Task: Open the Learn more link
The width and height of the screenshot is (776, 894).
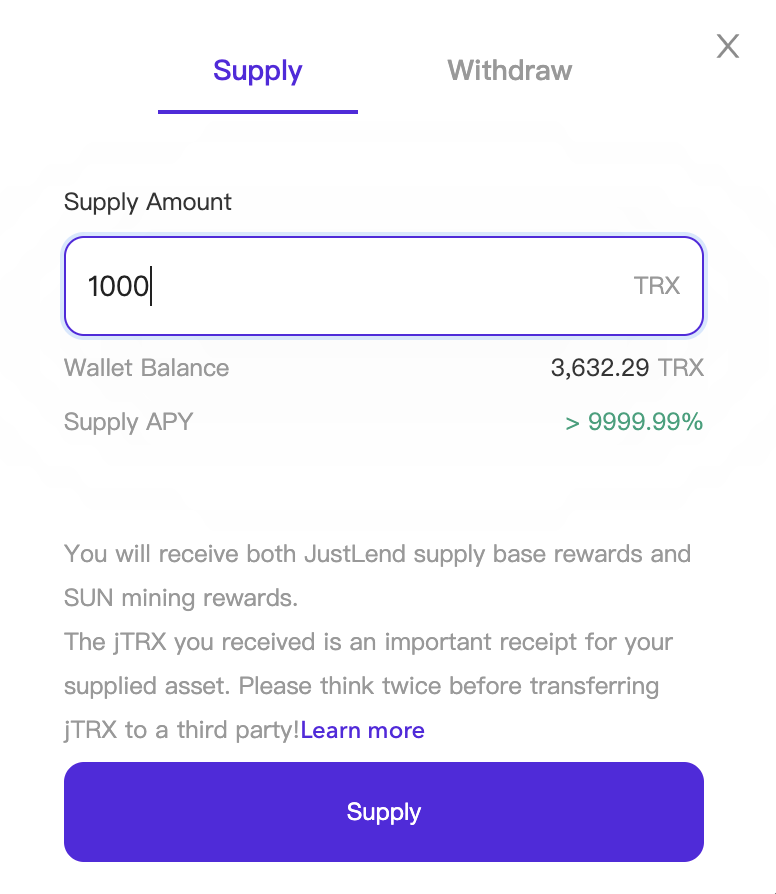Action: click(362, 731)
